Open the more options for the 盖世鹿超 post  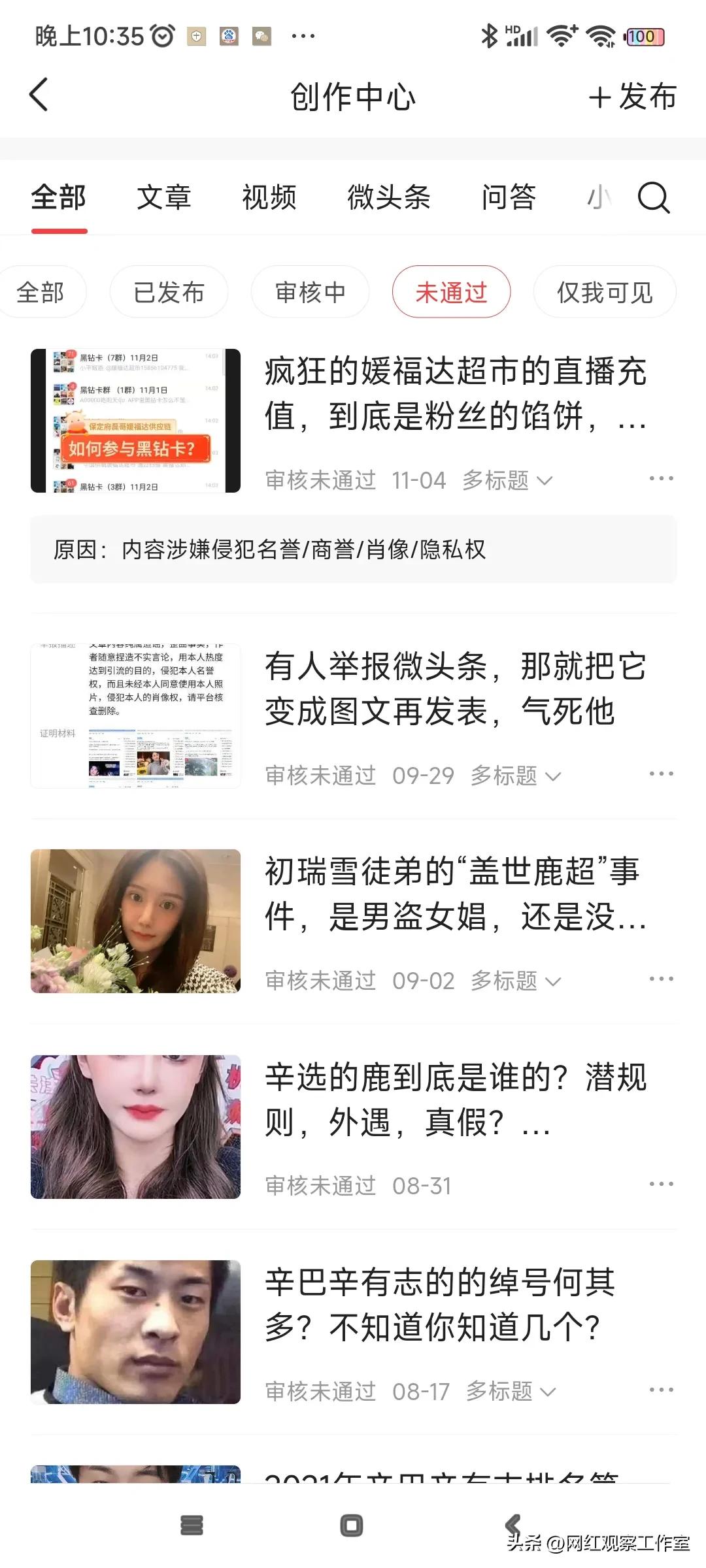[662, 978]
